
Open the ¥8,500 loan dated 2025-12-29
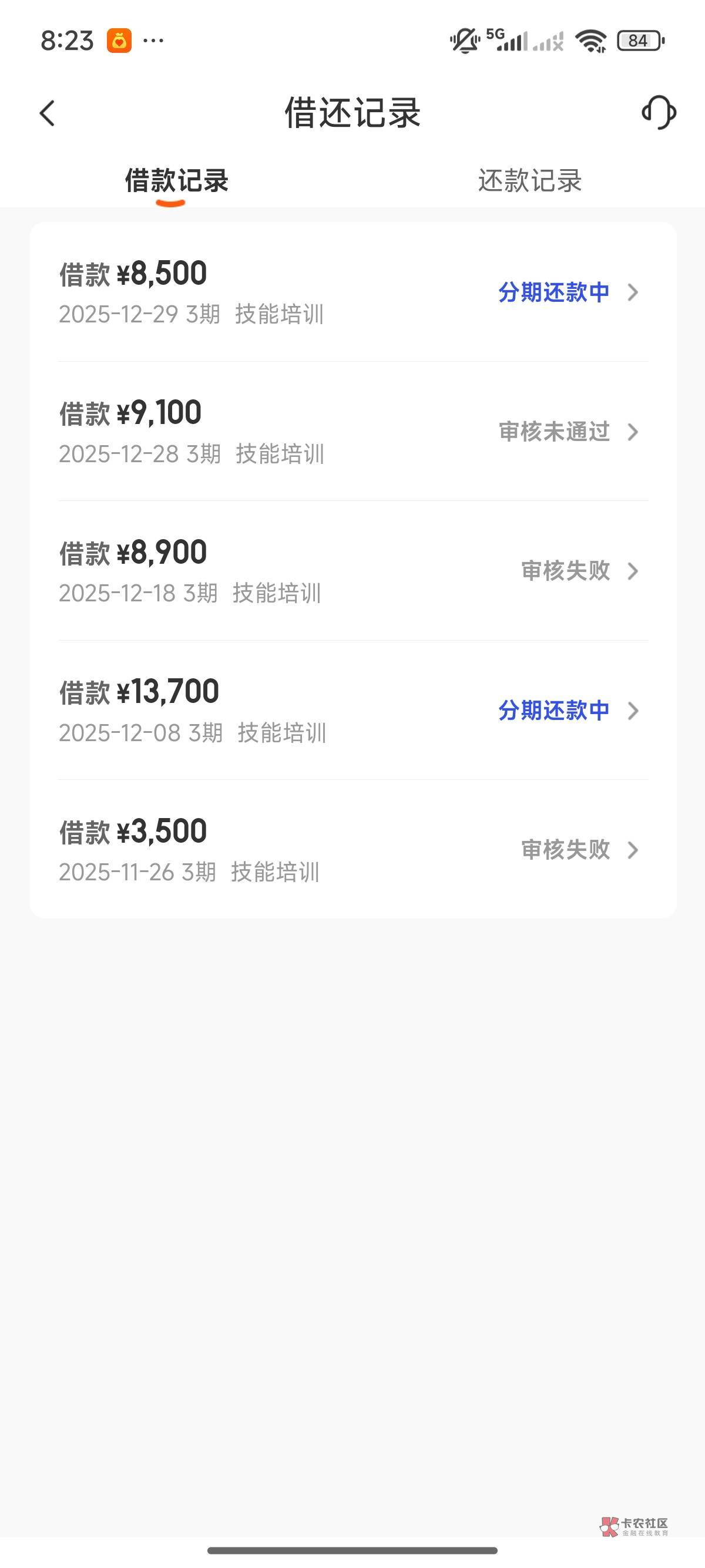click(352, 292)
